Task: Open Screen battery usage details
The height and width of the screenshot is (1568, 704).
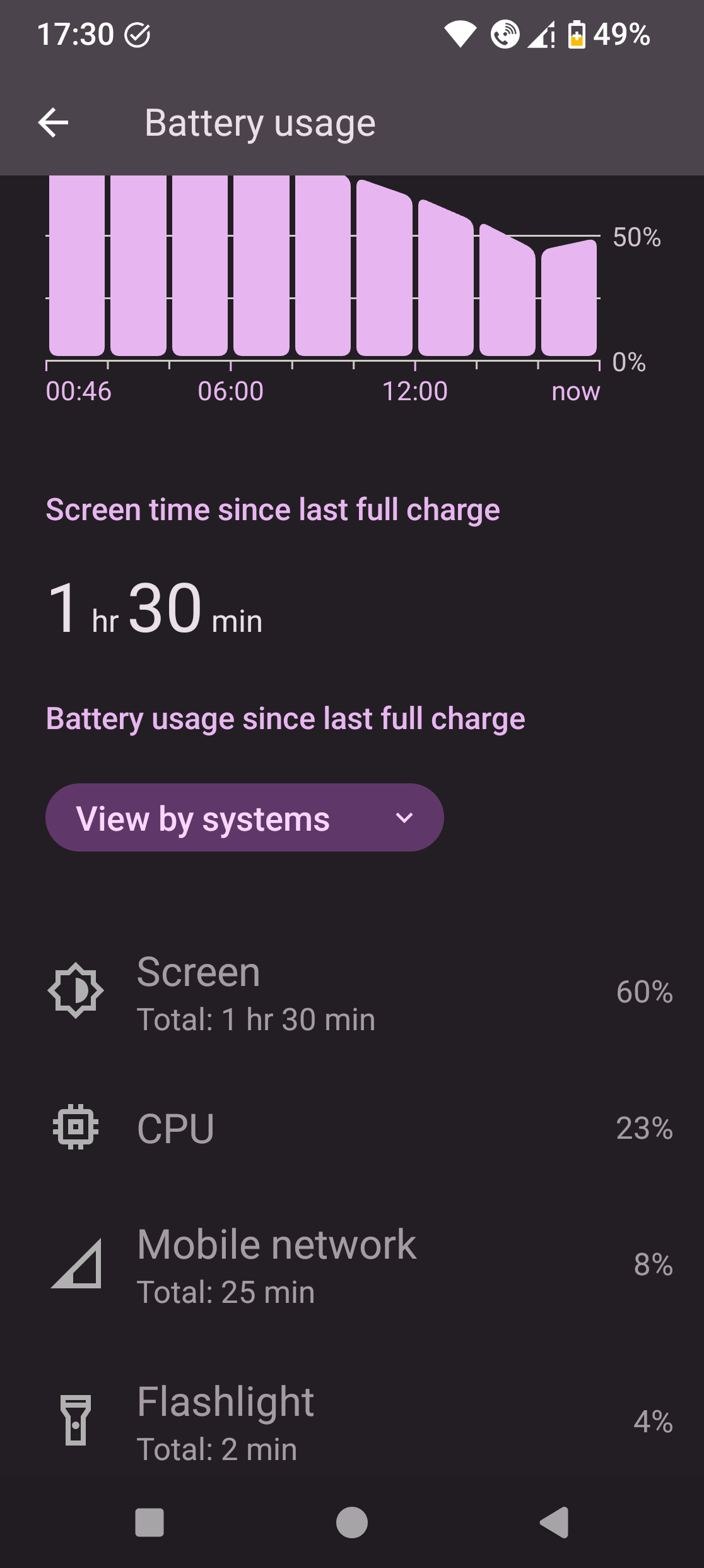Action: click(352, 992)
